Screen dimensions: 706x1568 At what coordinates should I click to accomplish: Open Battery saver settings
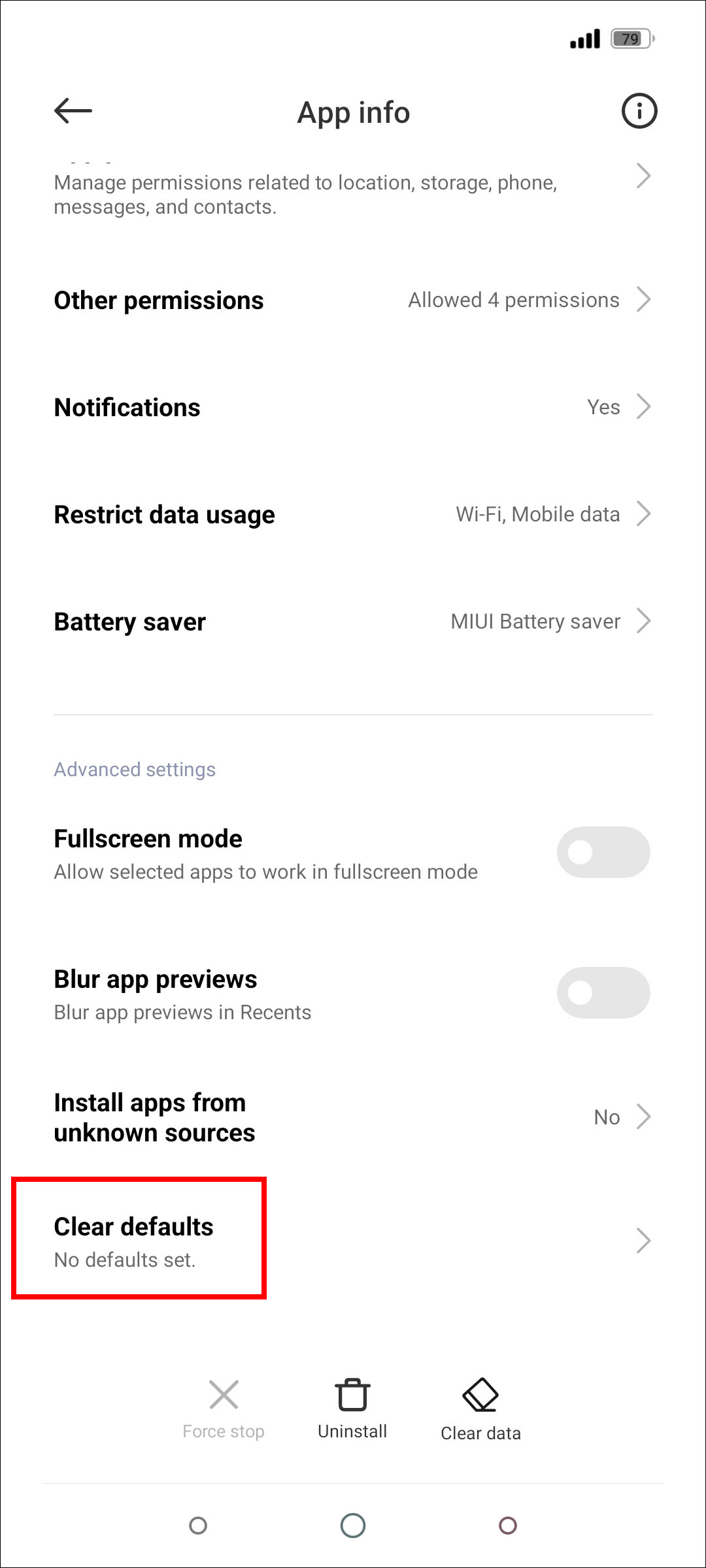353,622
